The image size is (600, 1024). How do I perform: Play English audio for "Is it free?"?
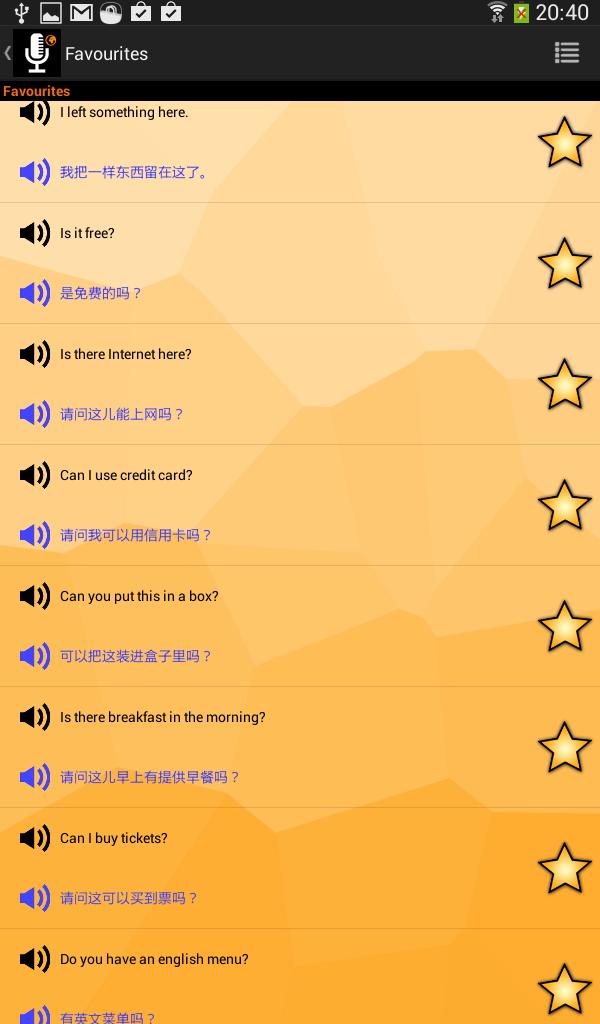click(x=35, y=233)
